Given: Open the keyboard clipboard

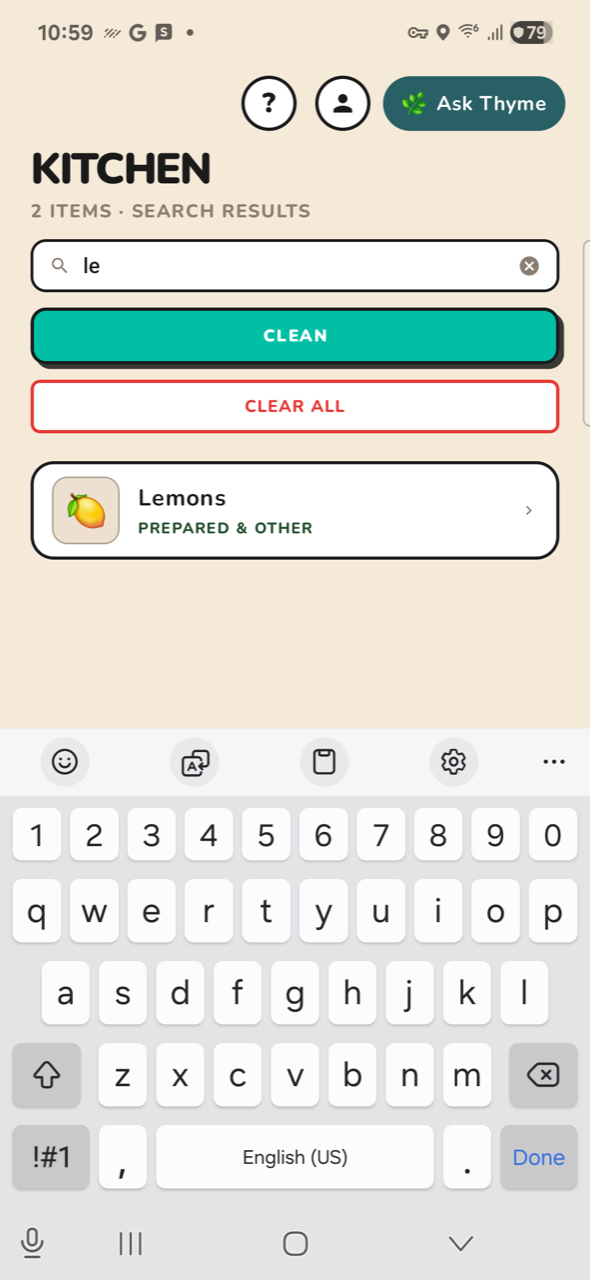Looking at the screenshot, I should 324,762.
